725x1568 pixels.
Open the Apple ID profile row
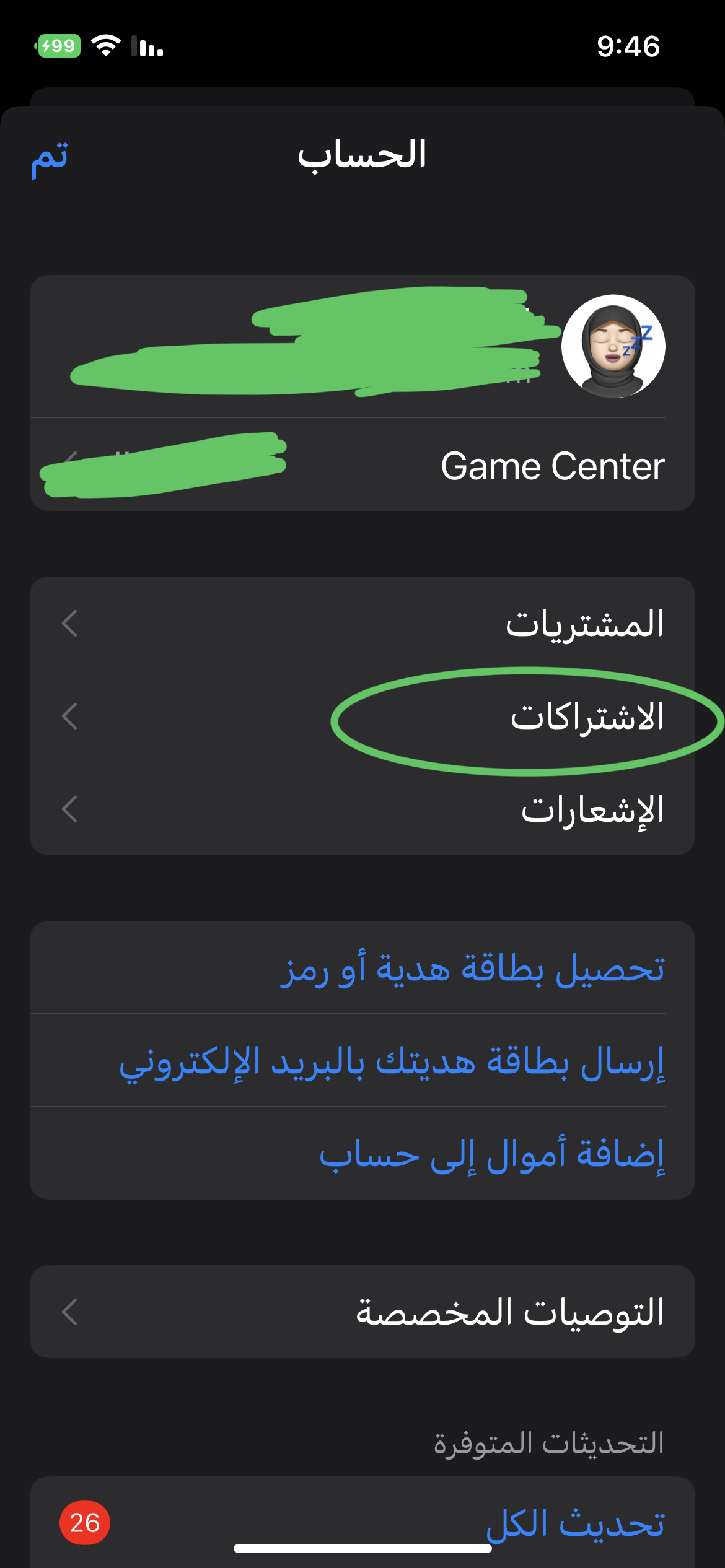(362, 346)
